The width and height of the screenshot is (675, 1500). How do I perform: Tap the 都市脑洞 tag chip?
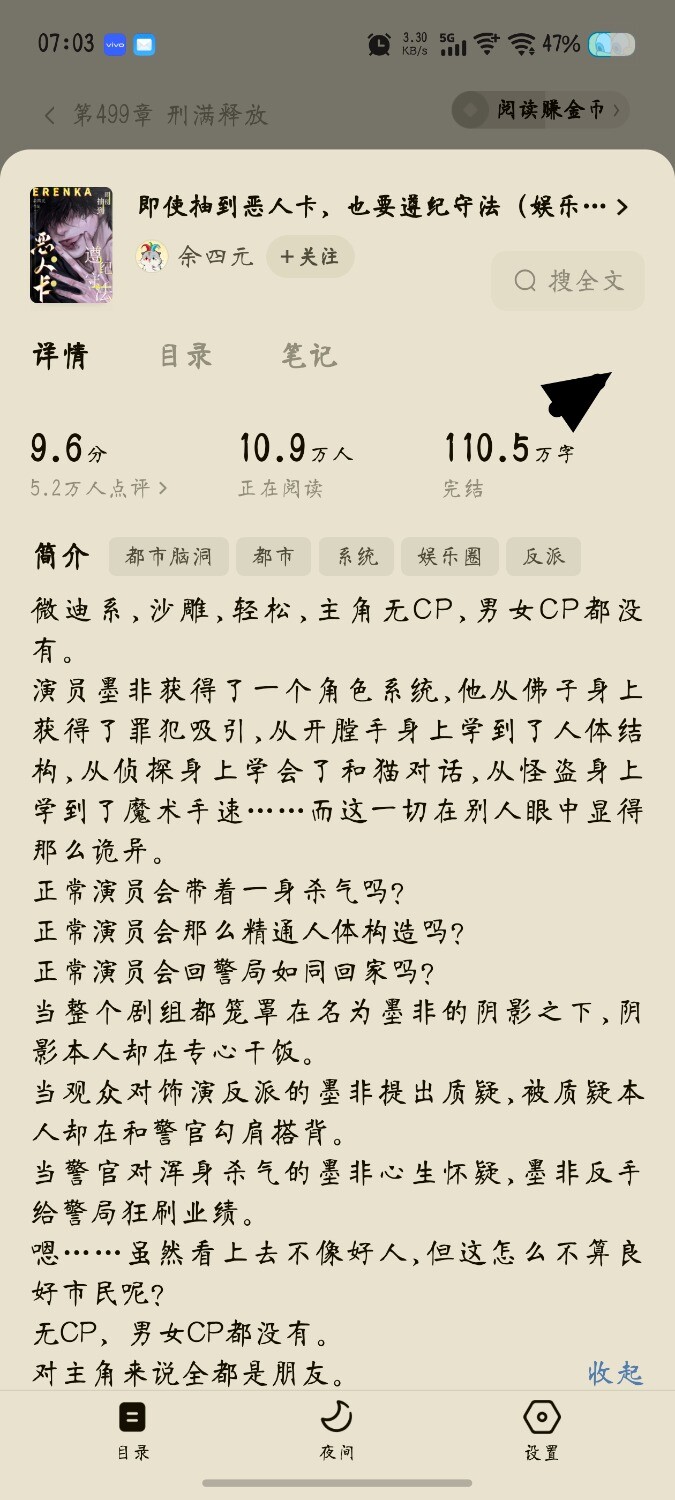coord(168,557)
